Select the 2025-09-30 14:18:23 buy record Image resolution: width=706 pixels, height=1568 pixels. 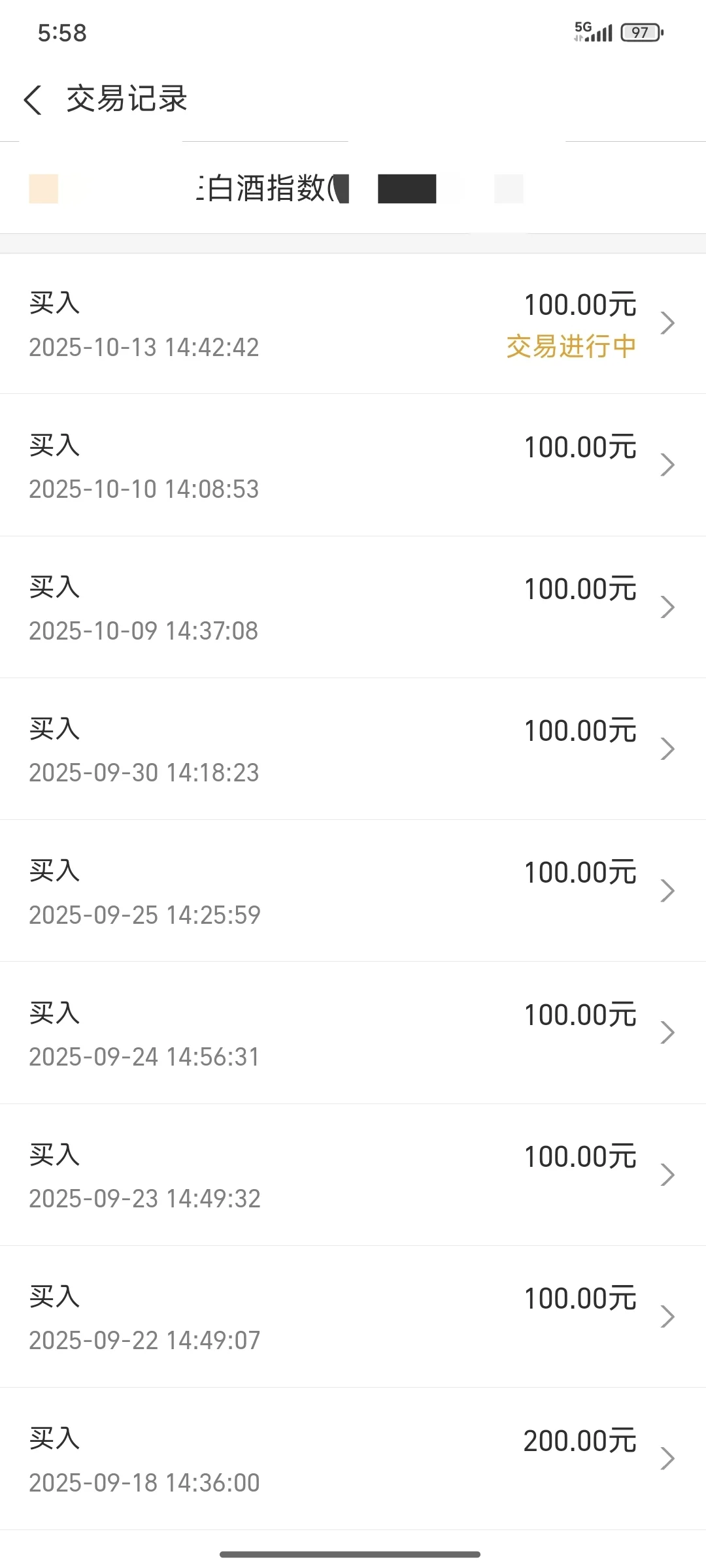[353, 749]
